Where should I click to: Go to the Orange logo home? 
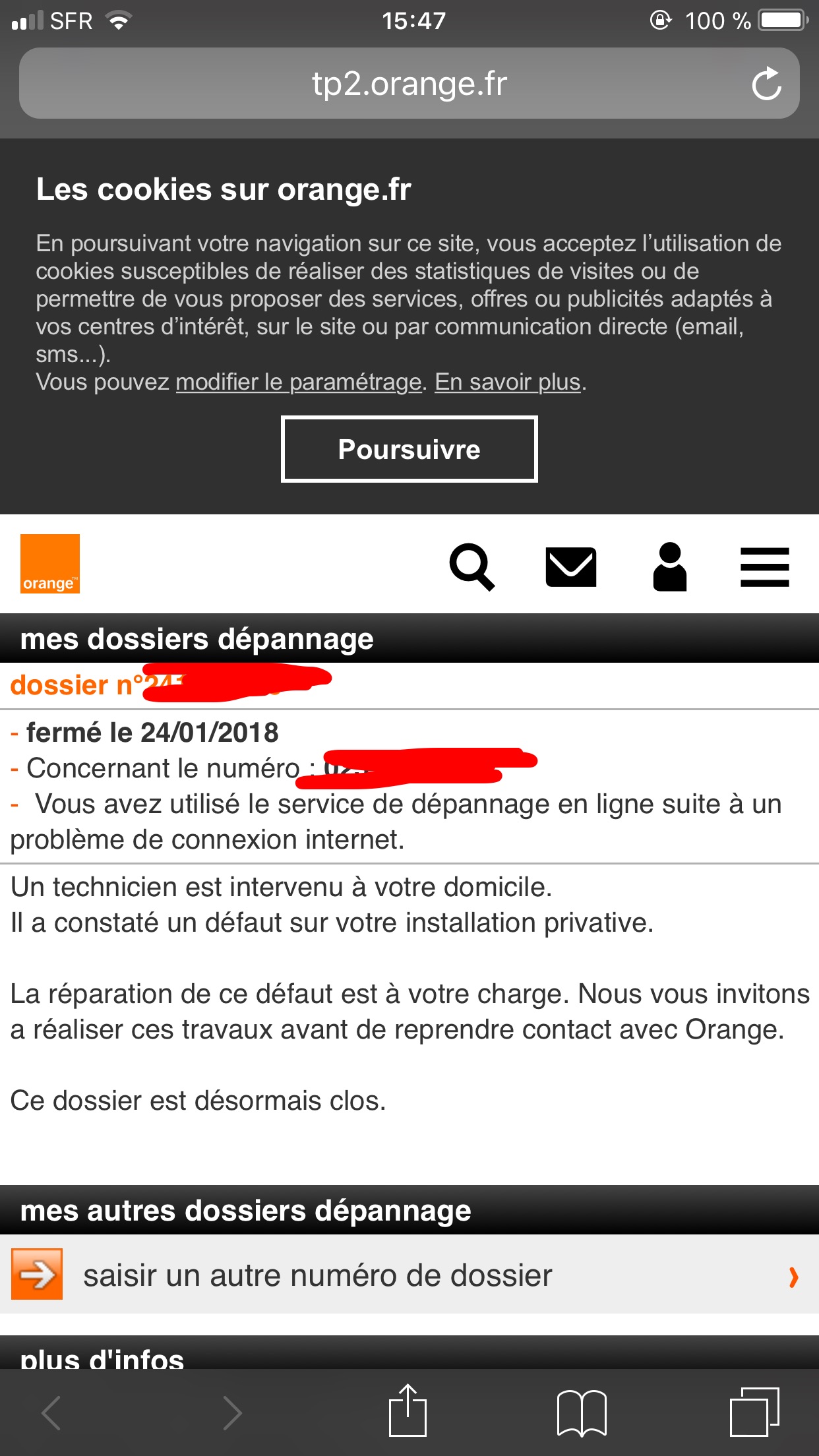(50, 564)
